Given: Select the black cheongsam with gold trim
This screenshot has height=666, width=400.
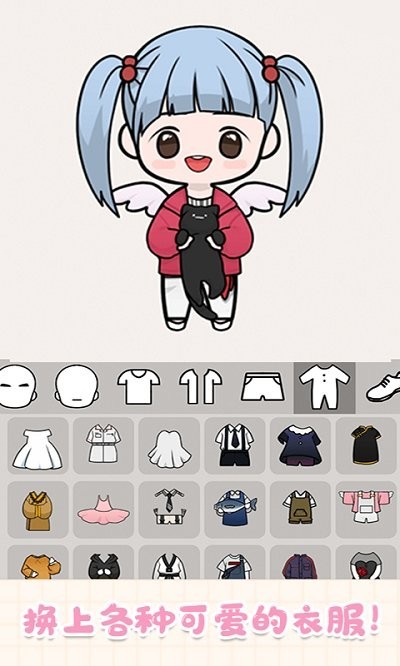Looking at the screenshot, I should (x=366, y=446).
